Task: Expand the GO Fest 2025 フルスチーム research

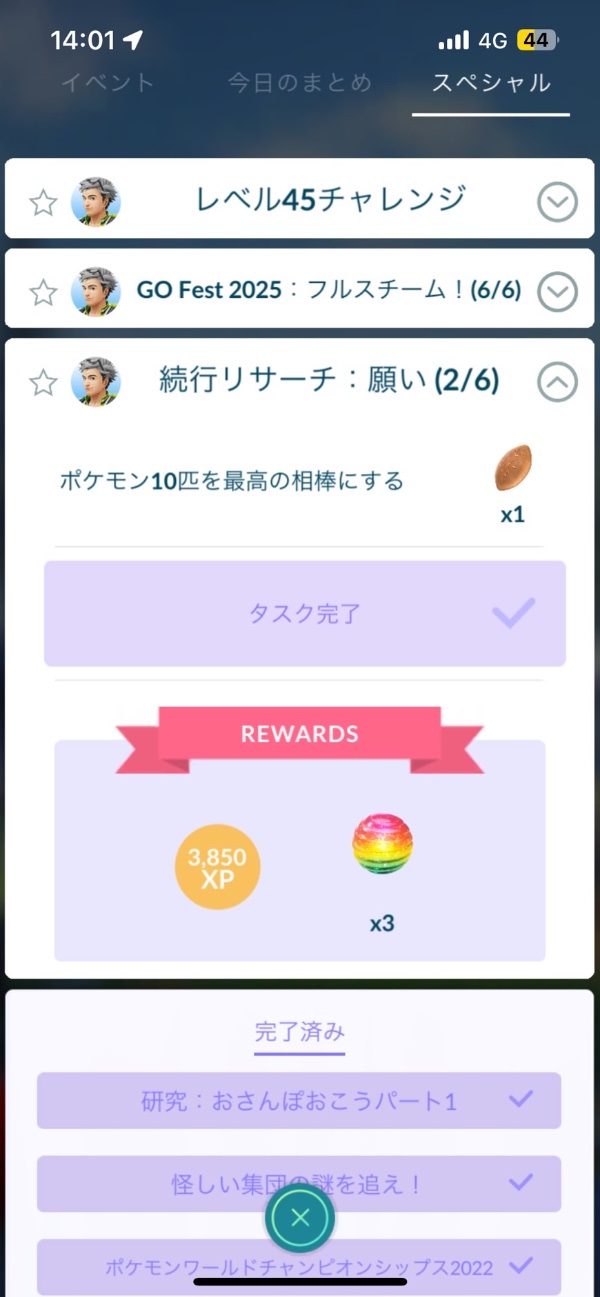Action: click(557, 293)
